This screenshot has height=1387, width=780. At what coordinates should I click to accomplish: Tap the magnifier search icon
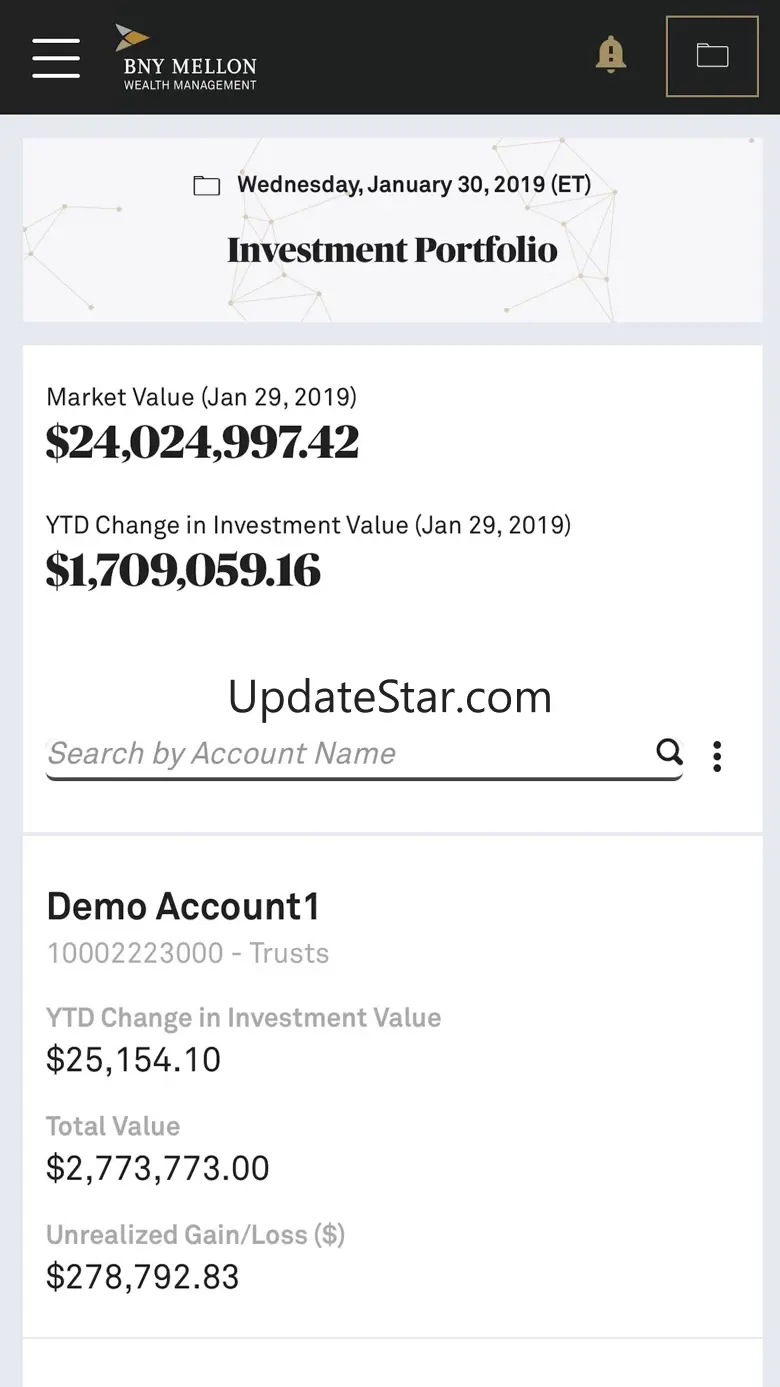(x=669, y=752)
